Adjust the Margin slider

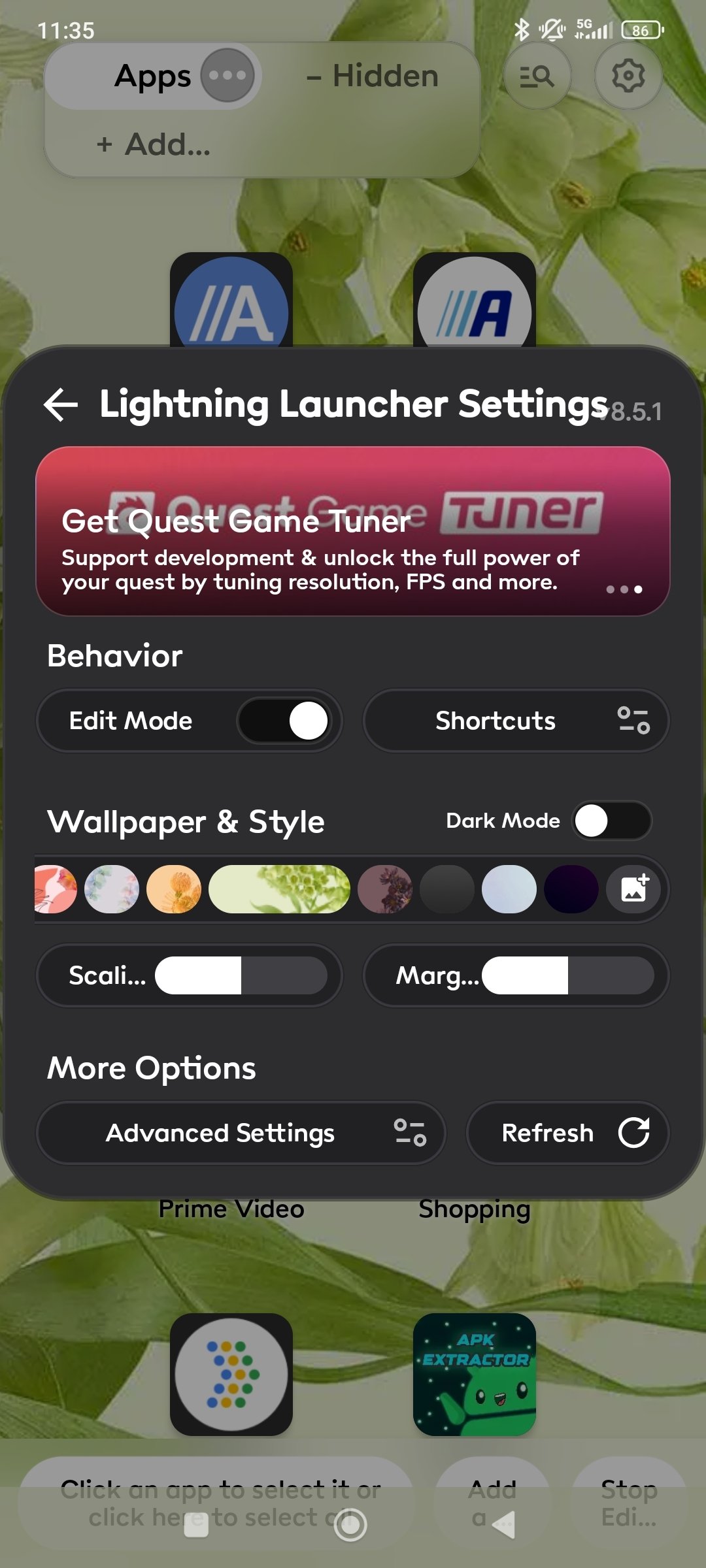click(567, 975)
